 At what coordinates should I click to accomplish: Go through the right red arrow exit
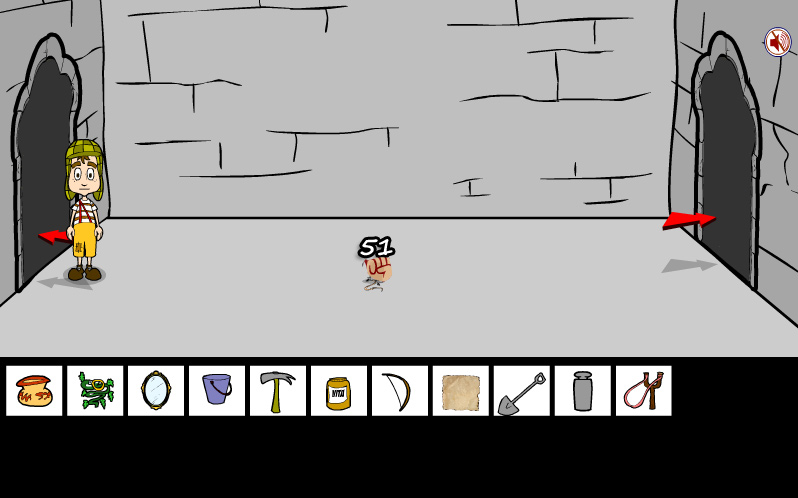pyautogui.click(x=688, y=219)
